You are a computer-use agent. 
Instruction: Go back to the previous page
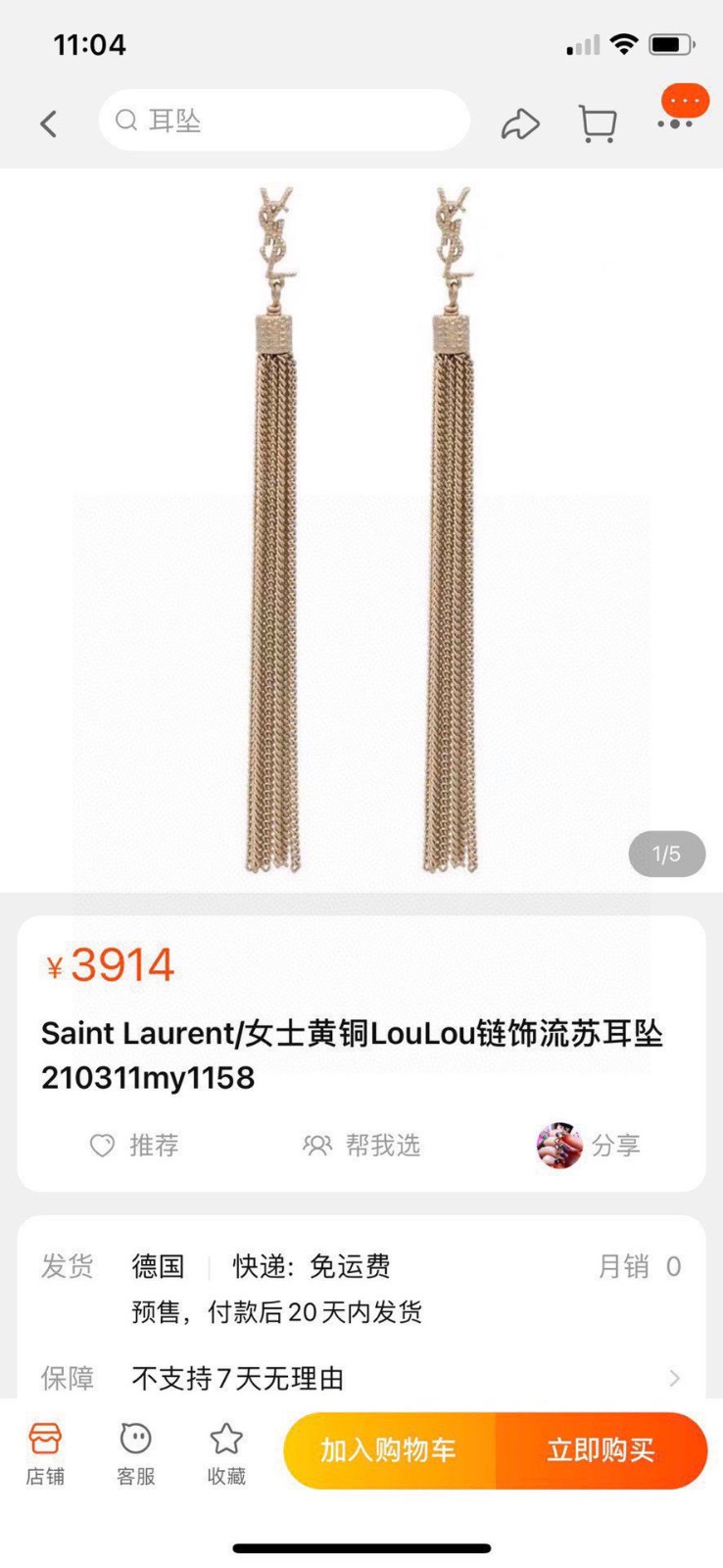click(48, 123)
